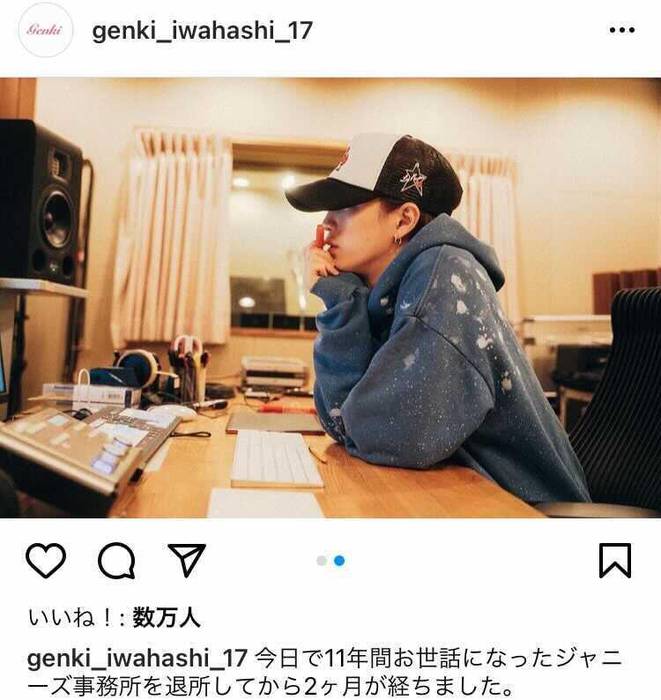The width and height of the screenshot is (661, 700).
Task: Share the post with the paper plane icon
Action: point(186,560)
